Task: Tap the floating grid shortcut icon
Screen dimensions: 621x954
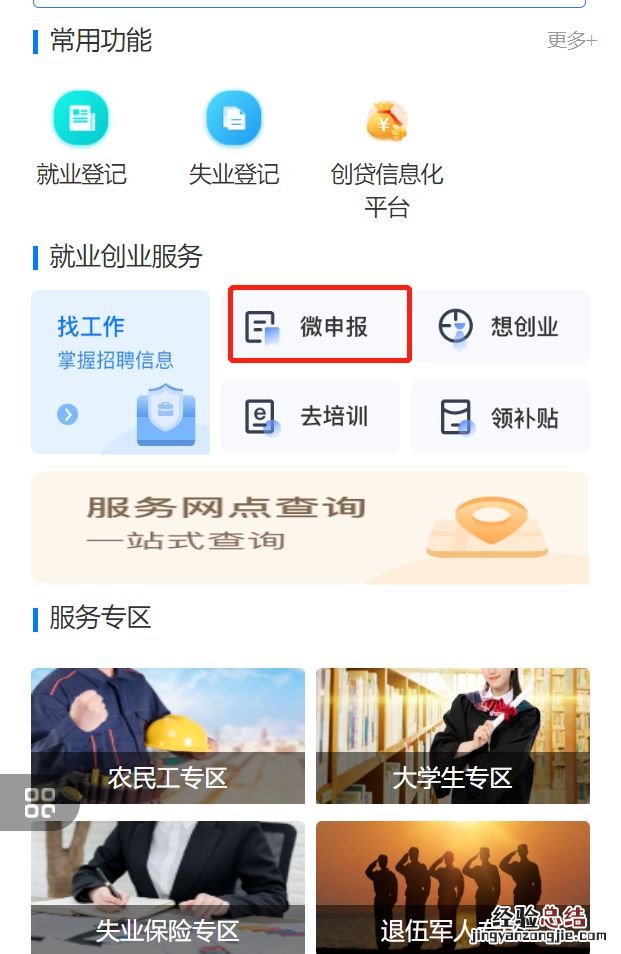Action: coord(39,802)
